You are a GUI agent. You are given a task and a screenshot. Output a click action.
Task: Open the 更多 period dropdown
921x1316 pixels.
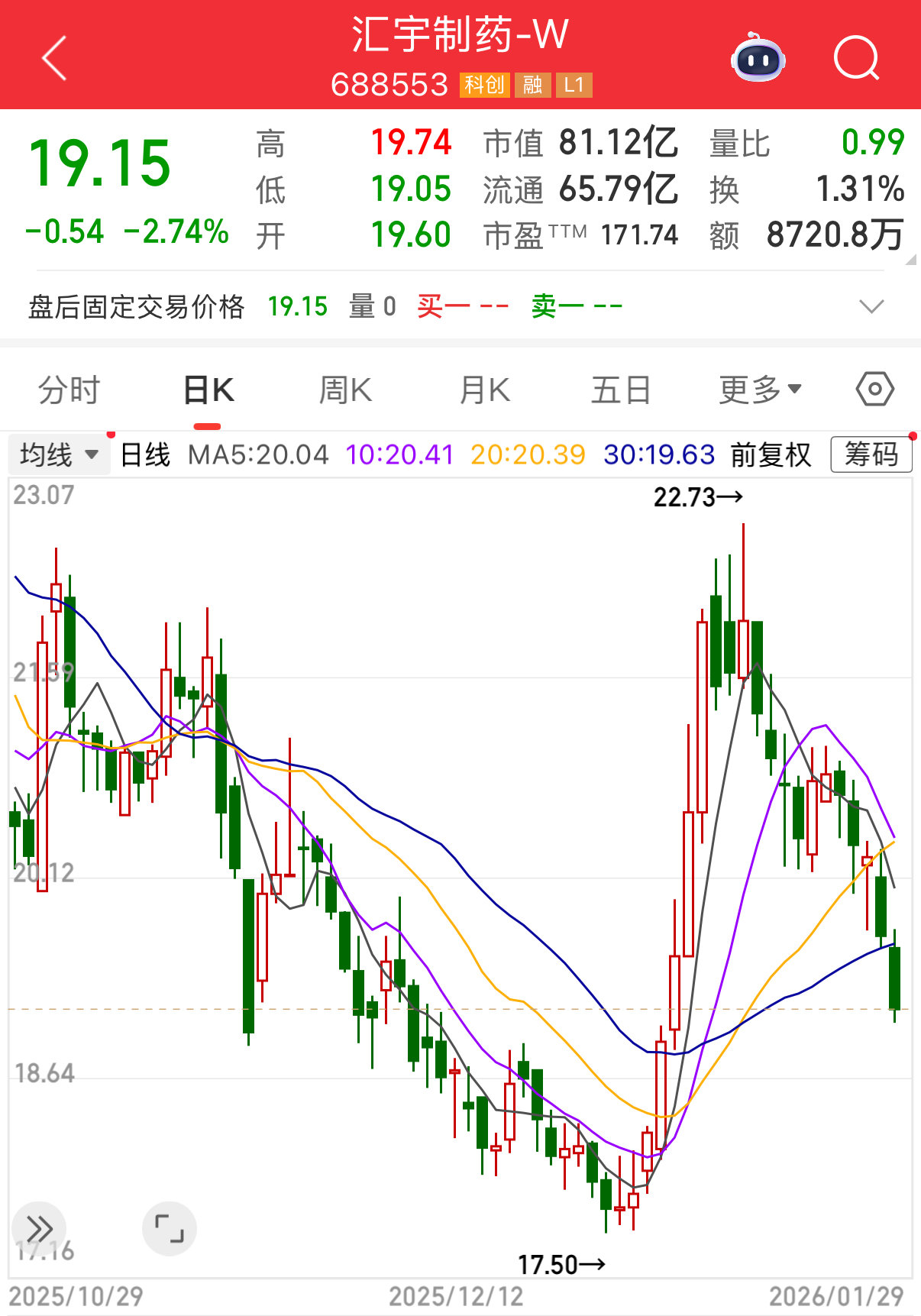tap(760, 390)
